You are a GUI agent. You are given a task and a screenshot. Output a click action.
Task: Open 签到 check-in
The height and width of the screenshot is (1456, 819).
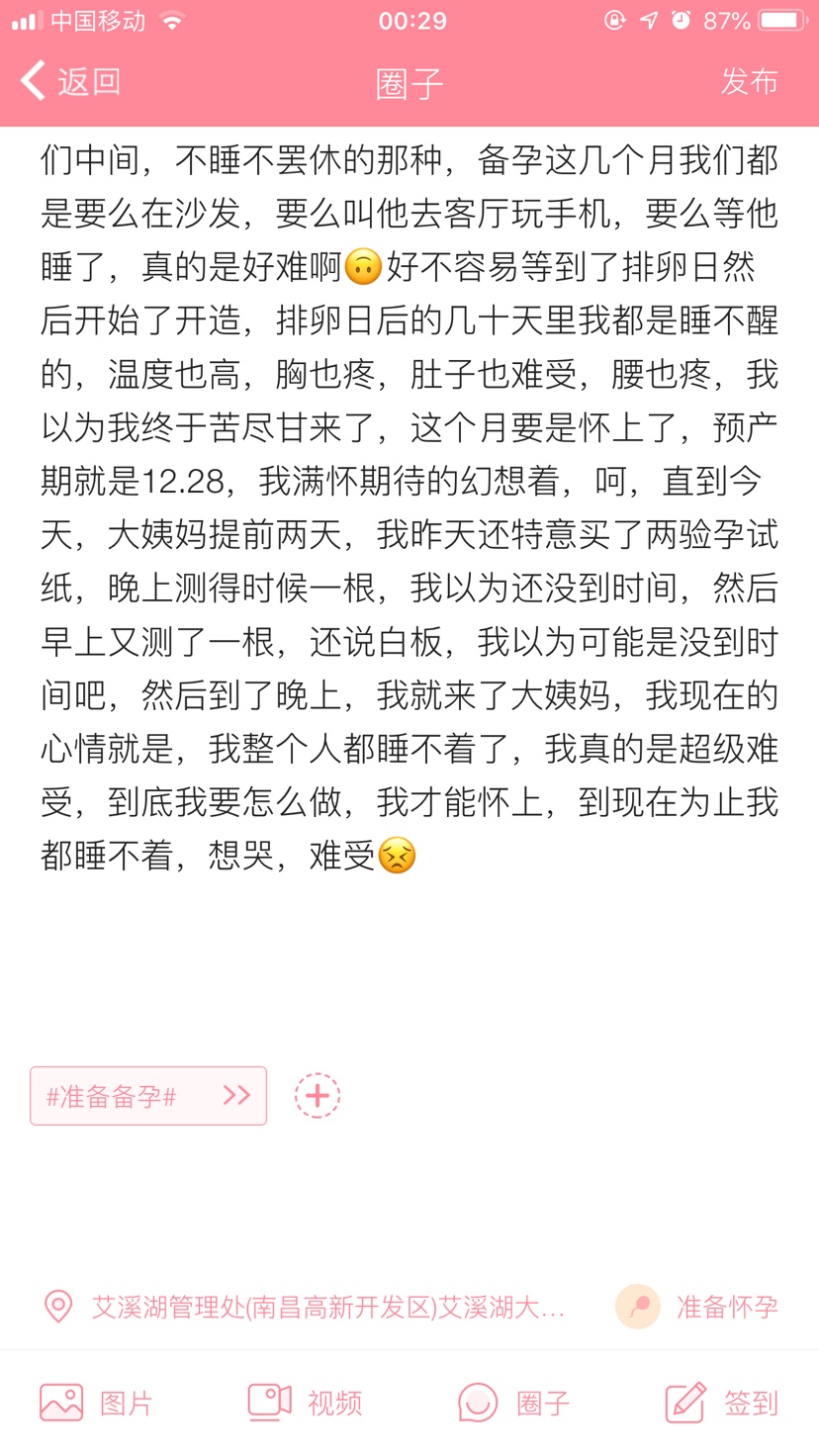click(x=722, y=1403)
